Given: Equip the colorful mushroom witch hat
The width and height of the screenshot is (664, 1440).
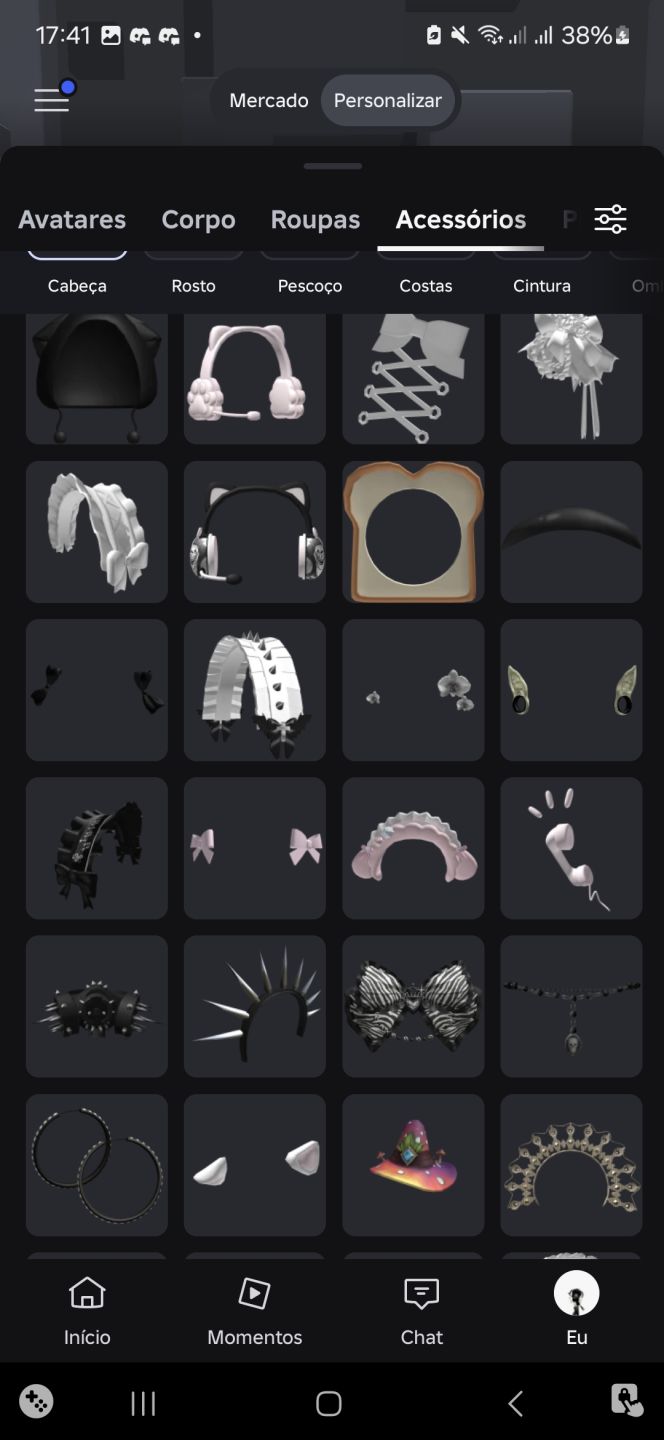Looking at the screenshot, I should click(413, 1164).
